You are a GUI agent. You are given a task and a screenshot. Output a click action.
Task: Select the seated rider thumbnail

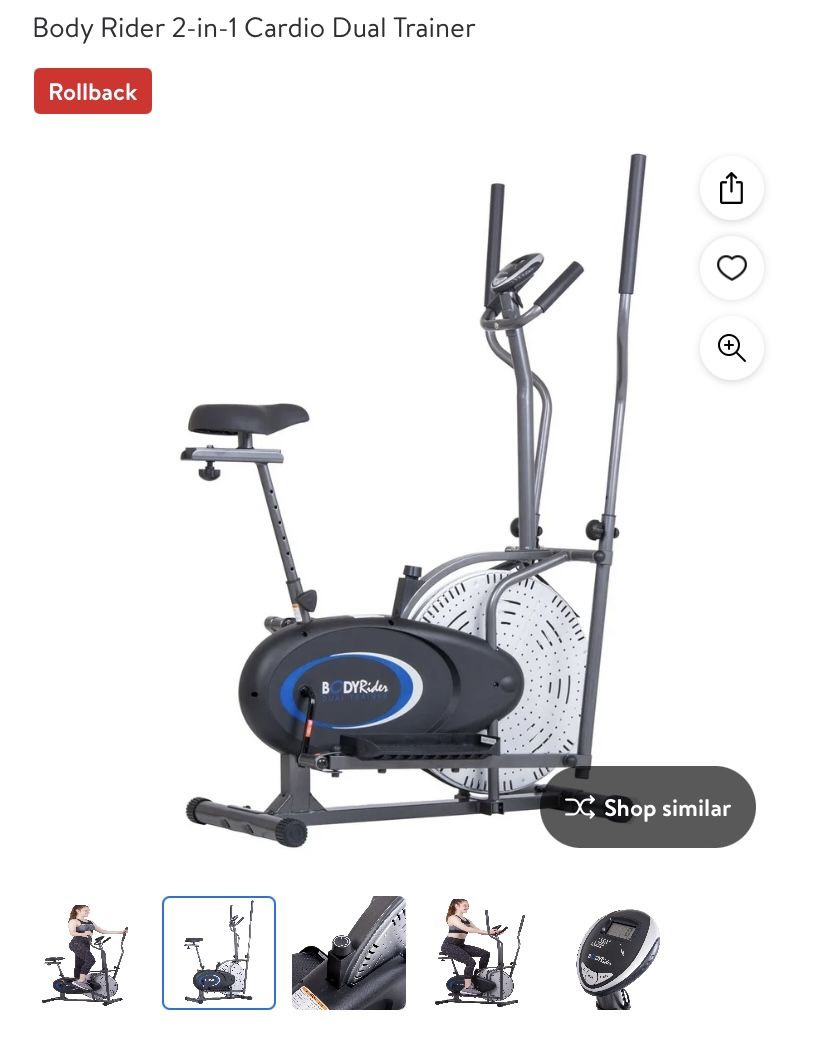[x=478, y=951]
